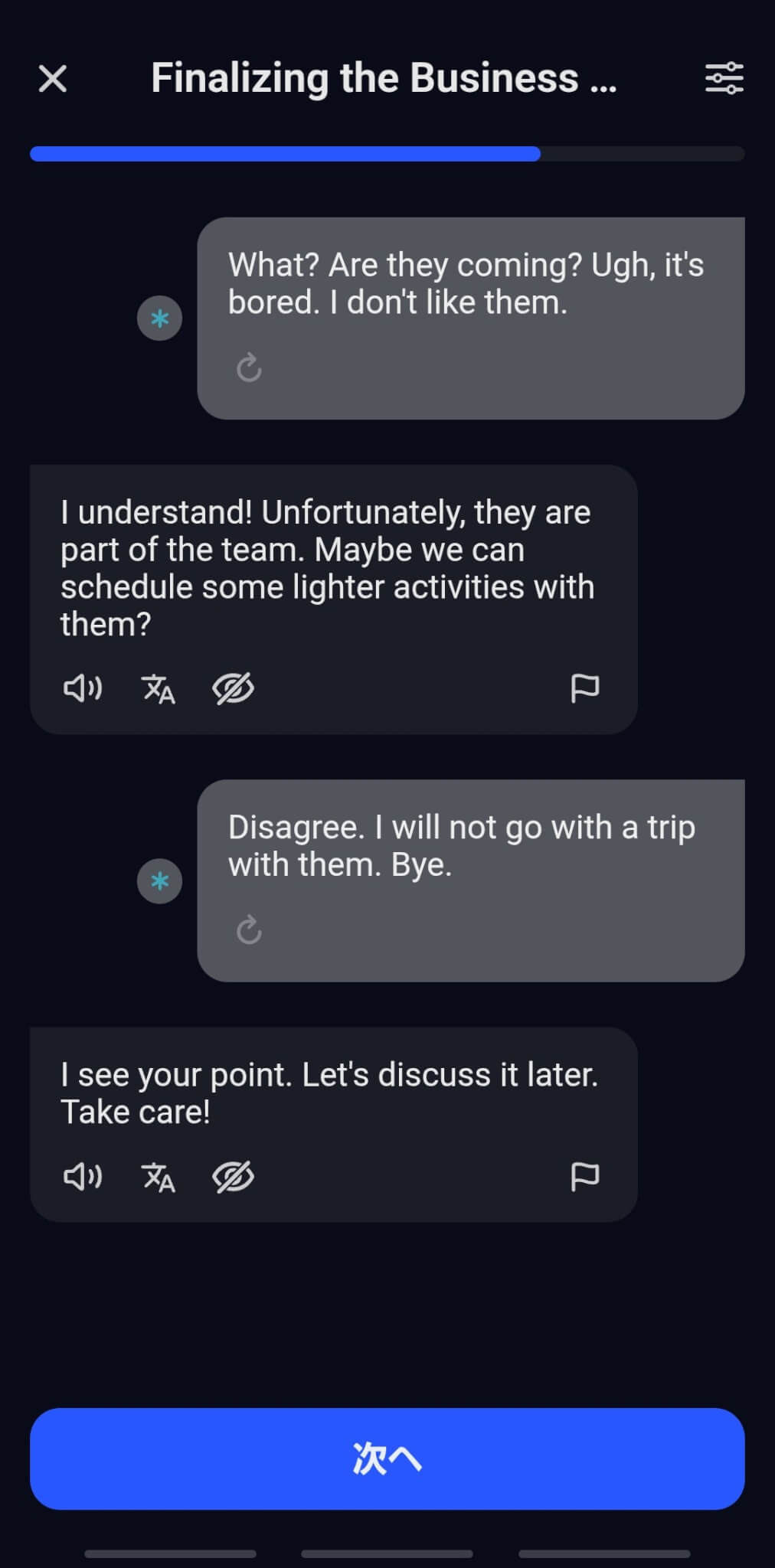Image resolution: width=775 pixels, height=1568 pixels.
Task: Continue with the blue 次へ button
Action: coord(387,1459)
